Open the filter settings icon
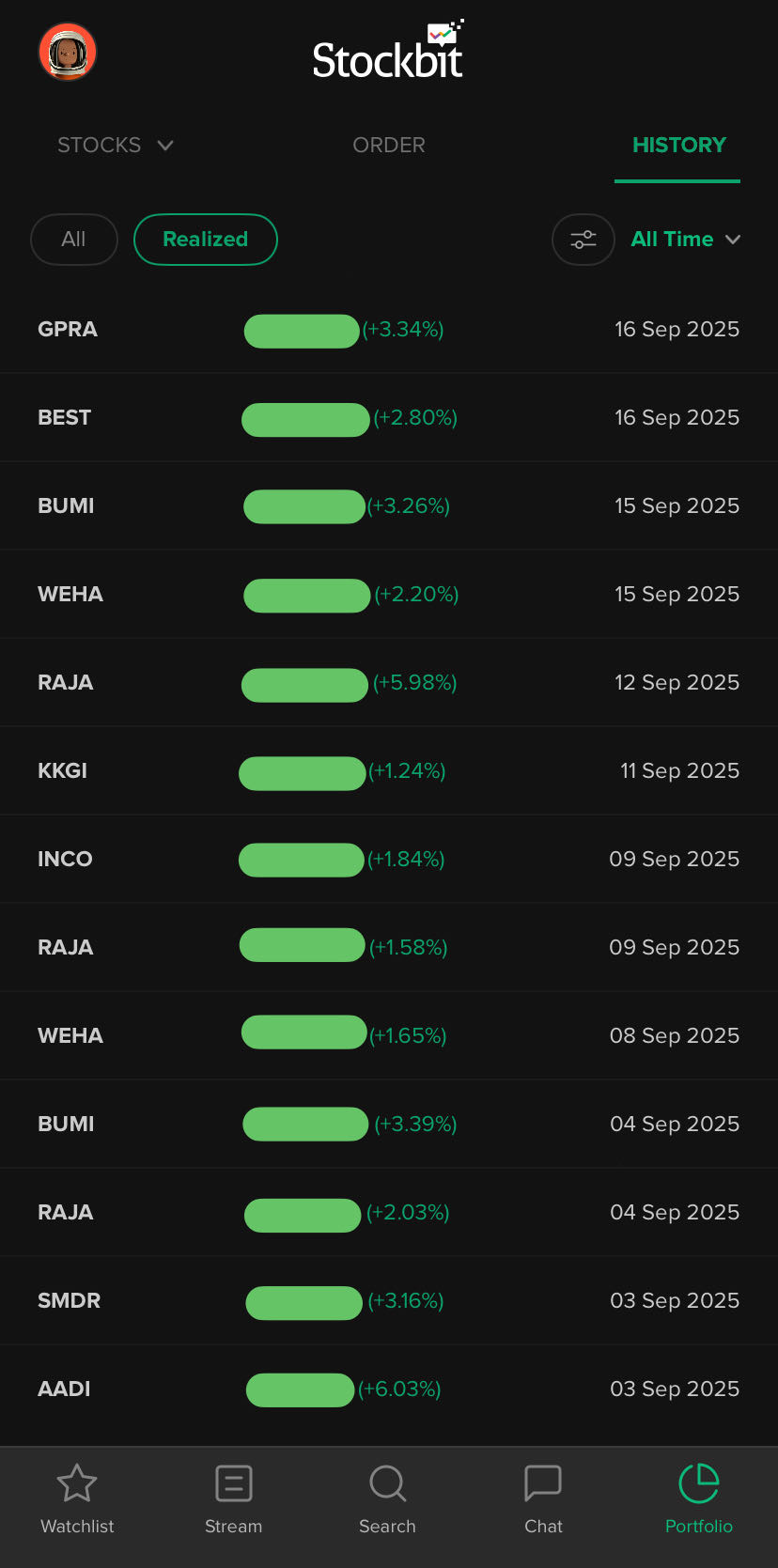Screen dimensions: 778x1568 click(583, 240)
